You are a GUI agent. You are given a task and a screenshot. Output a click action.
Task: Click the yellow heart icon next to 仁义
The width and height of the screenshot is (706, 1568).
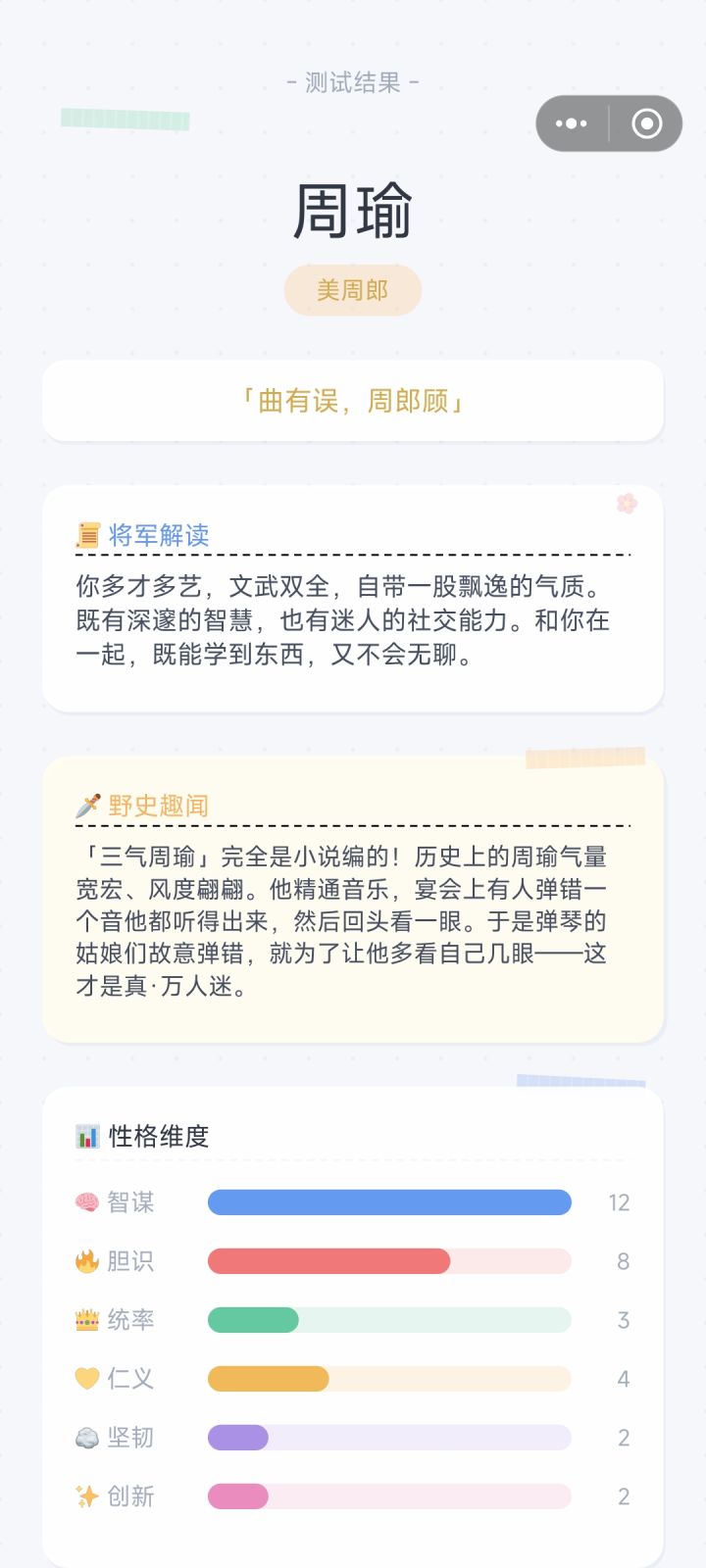(x=88, y=1379)
